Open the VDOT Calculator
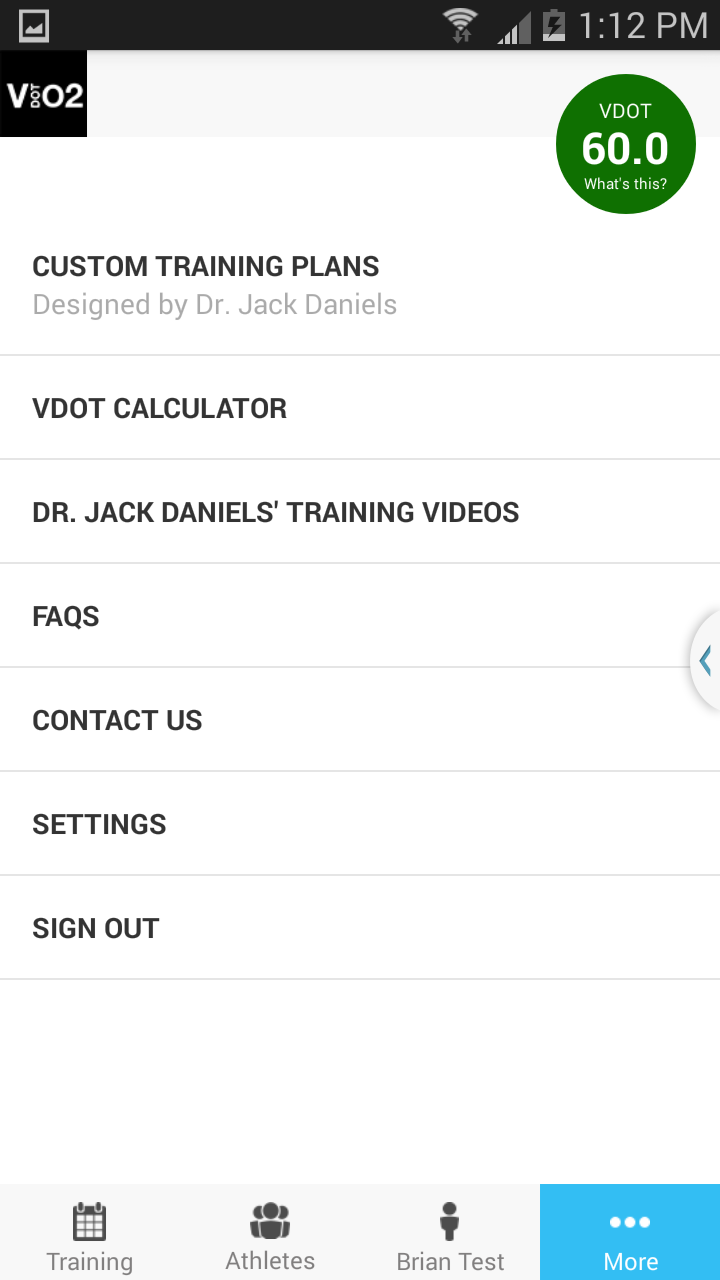Image resolution: width=720 pixels, height=1280 pixels. tap(360, 408)
